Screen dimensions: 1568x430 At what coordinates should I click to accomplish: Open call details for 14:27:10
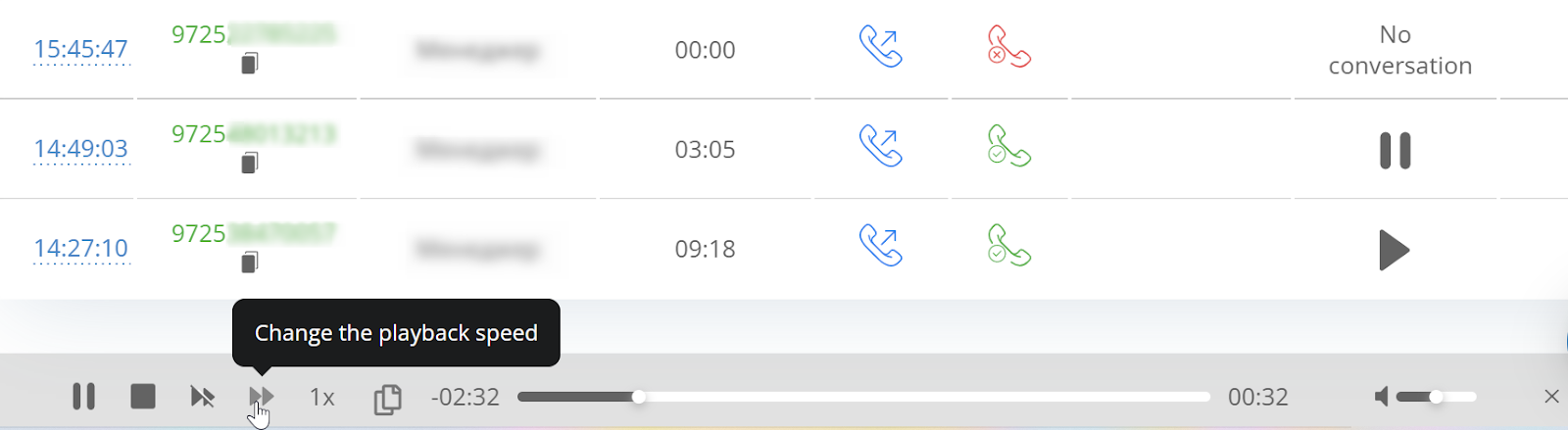[81, 249]
